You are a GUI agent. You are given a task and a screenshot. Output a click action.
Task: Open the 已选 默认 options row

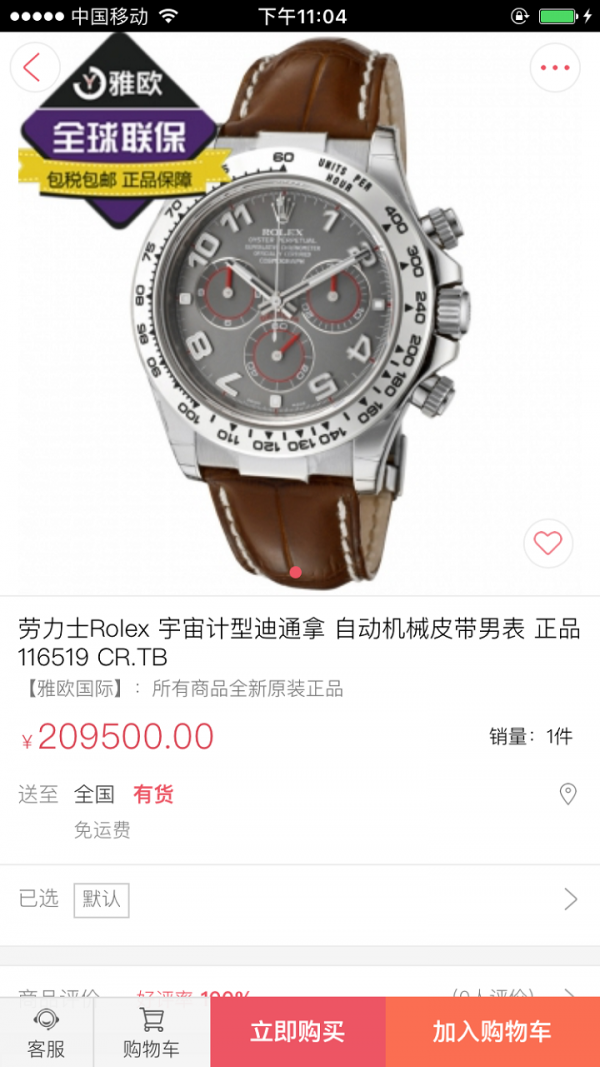pyautogui.click(x=300, y=899)
